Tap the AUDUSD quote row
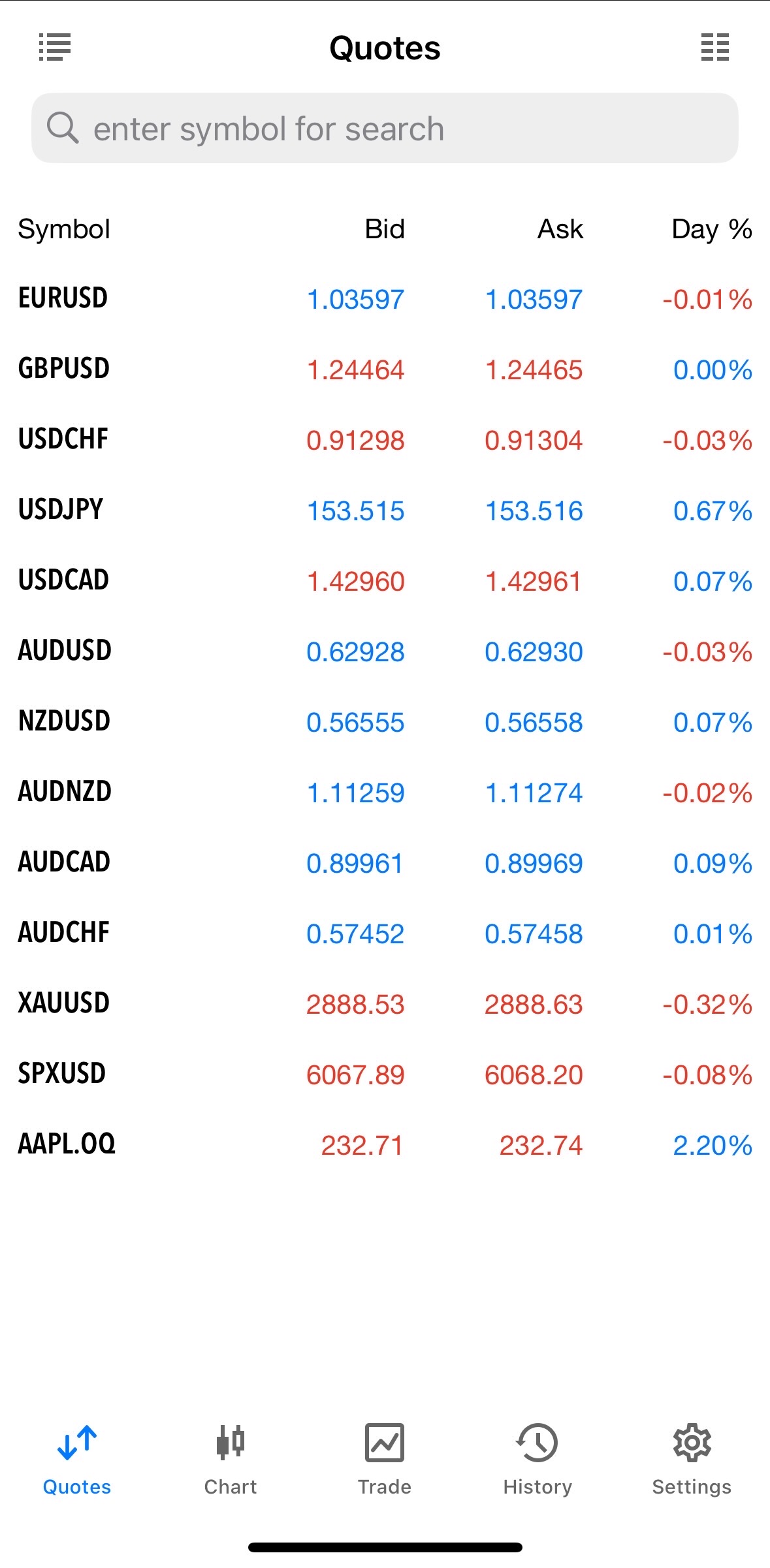 point(385,651)
